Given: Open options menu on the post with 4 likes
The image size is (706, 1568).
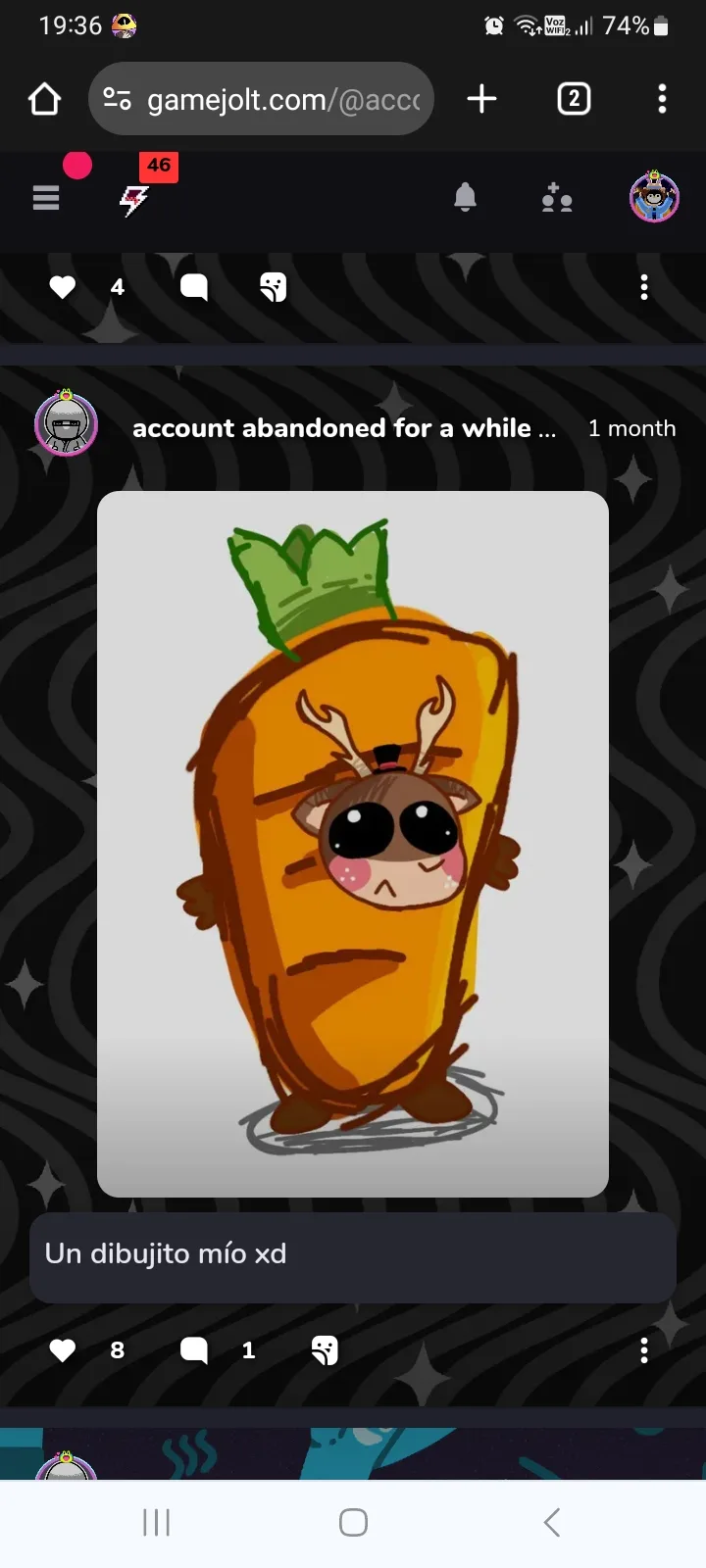Looking at the screenshot, I should point(644,287).
